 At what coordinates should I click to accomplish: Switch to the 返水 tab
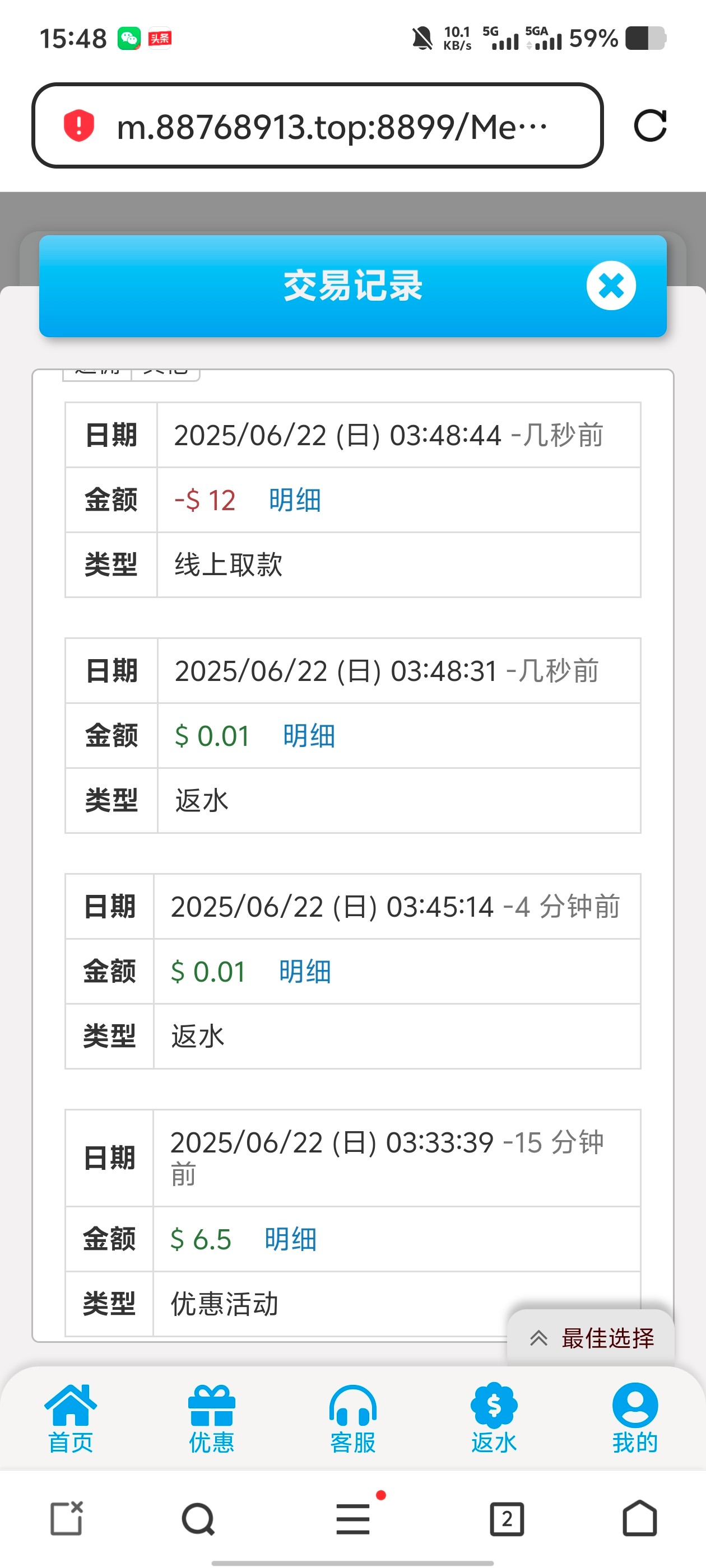[494, 1418]
